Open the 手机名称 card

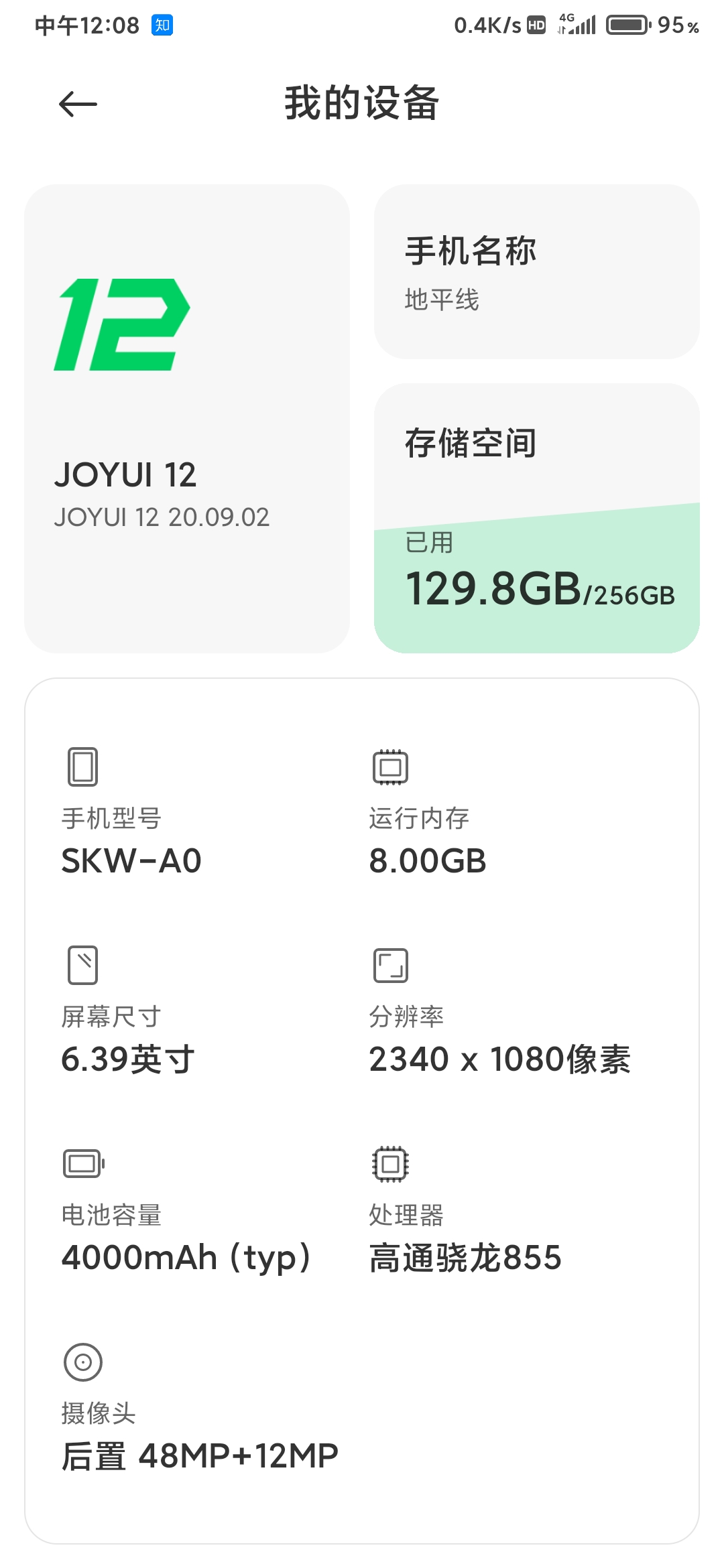point(536,272)
